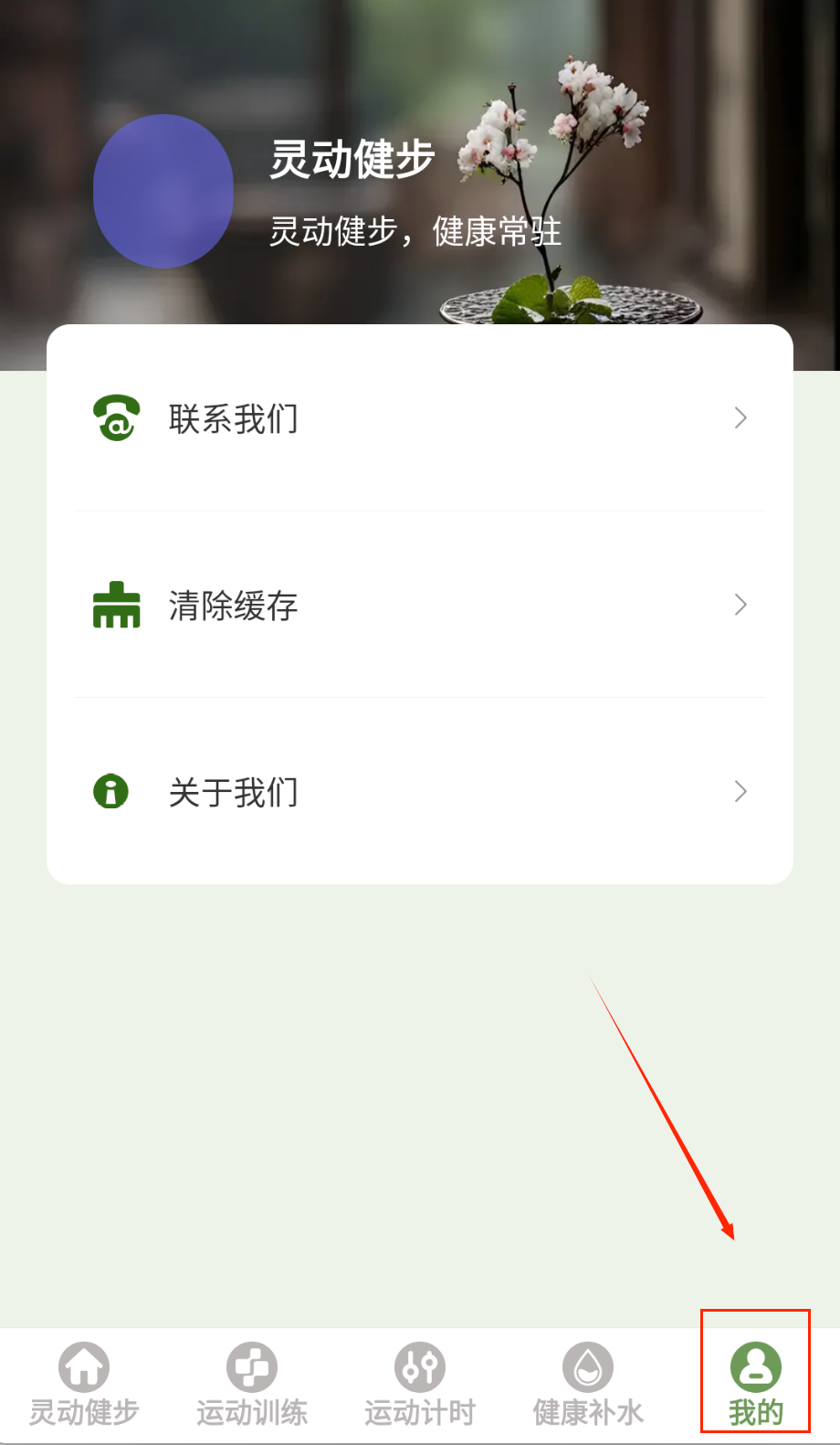Screen dimensions: 840x1445
Task: Tap the 我的 tab
Action: pos(755,1383)
